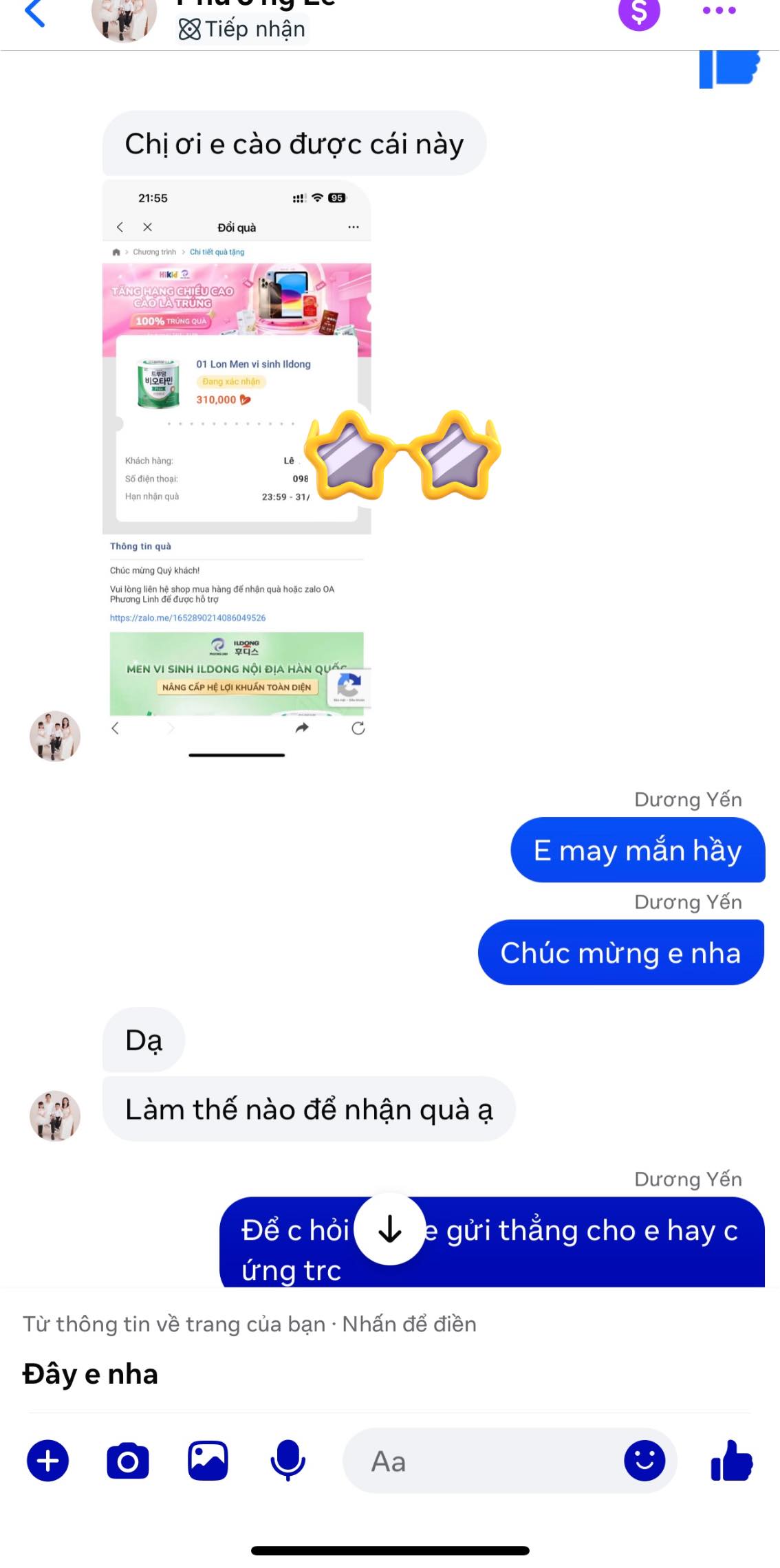Focus the Aa message text field
The image size is (780, 1568).
(x=481, y=1461)
